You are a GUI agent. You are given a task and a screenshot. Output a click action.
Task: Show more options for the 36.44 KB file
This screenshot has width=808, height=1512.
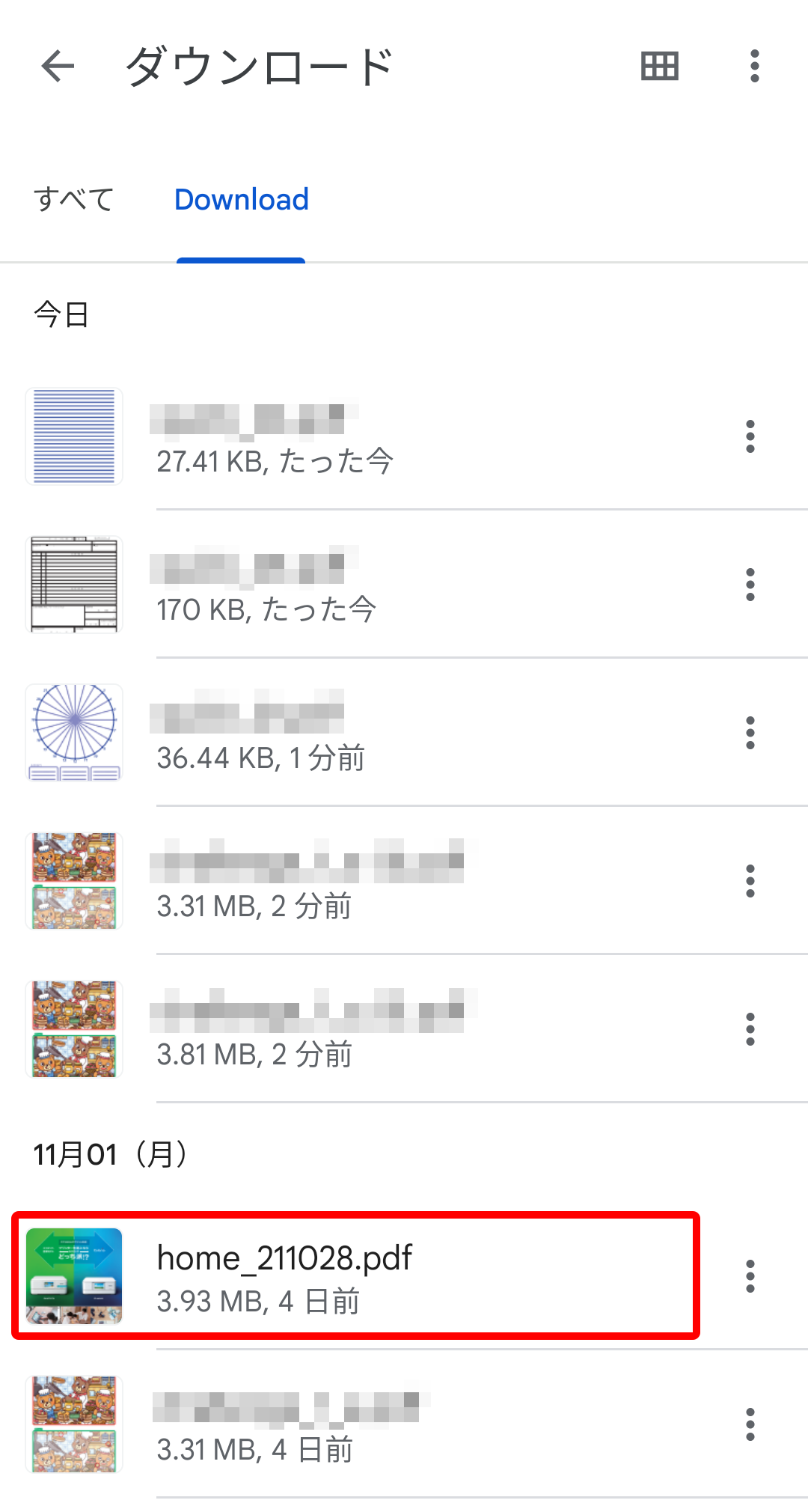(750, 733)
